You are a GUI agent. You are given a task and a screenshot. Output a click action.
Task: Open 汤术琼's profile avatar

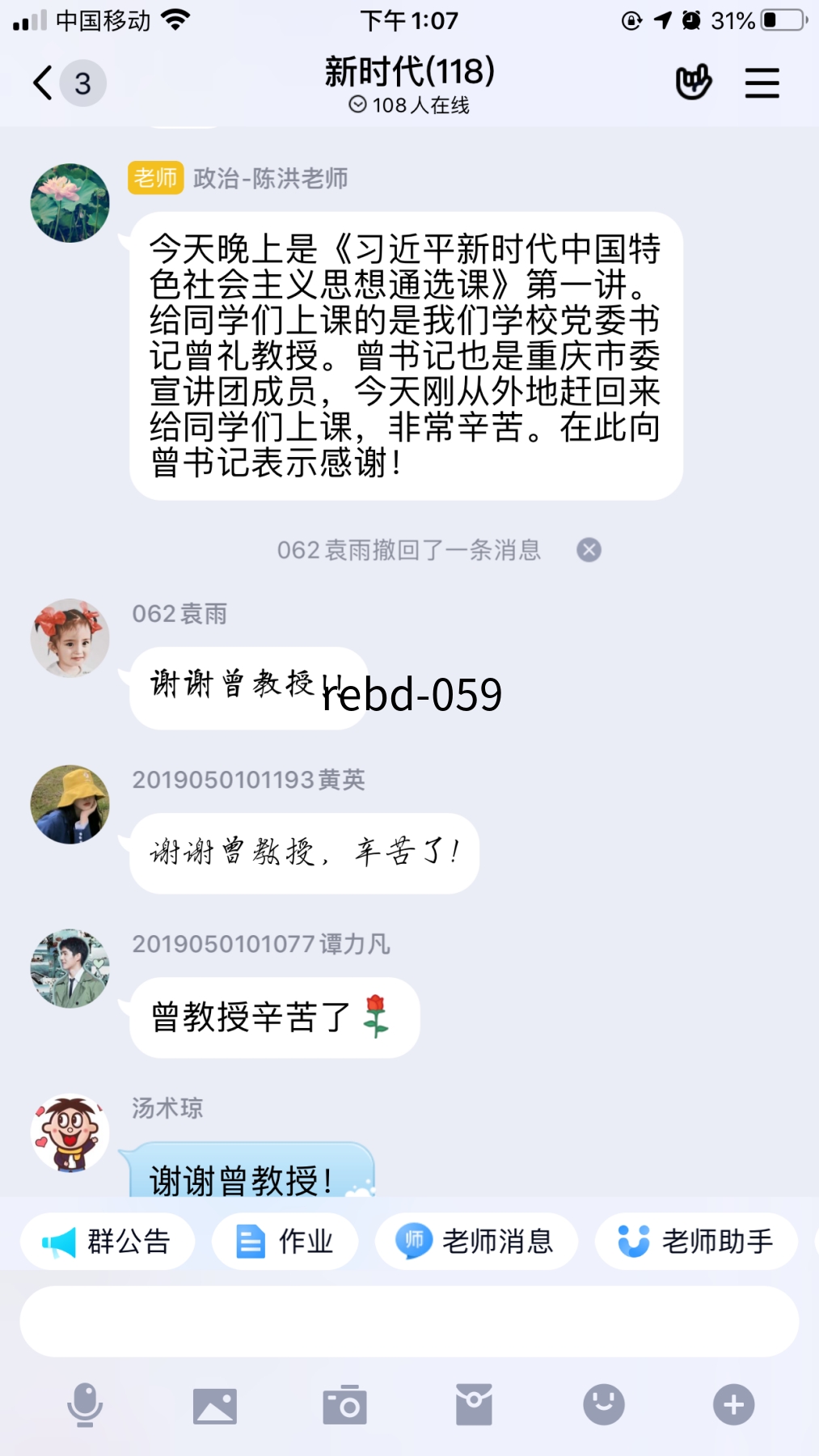pyautogui.click(x=70, y=1133)
